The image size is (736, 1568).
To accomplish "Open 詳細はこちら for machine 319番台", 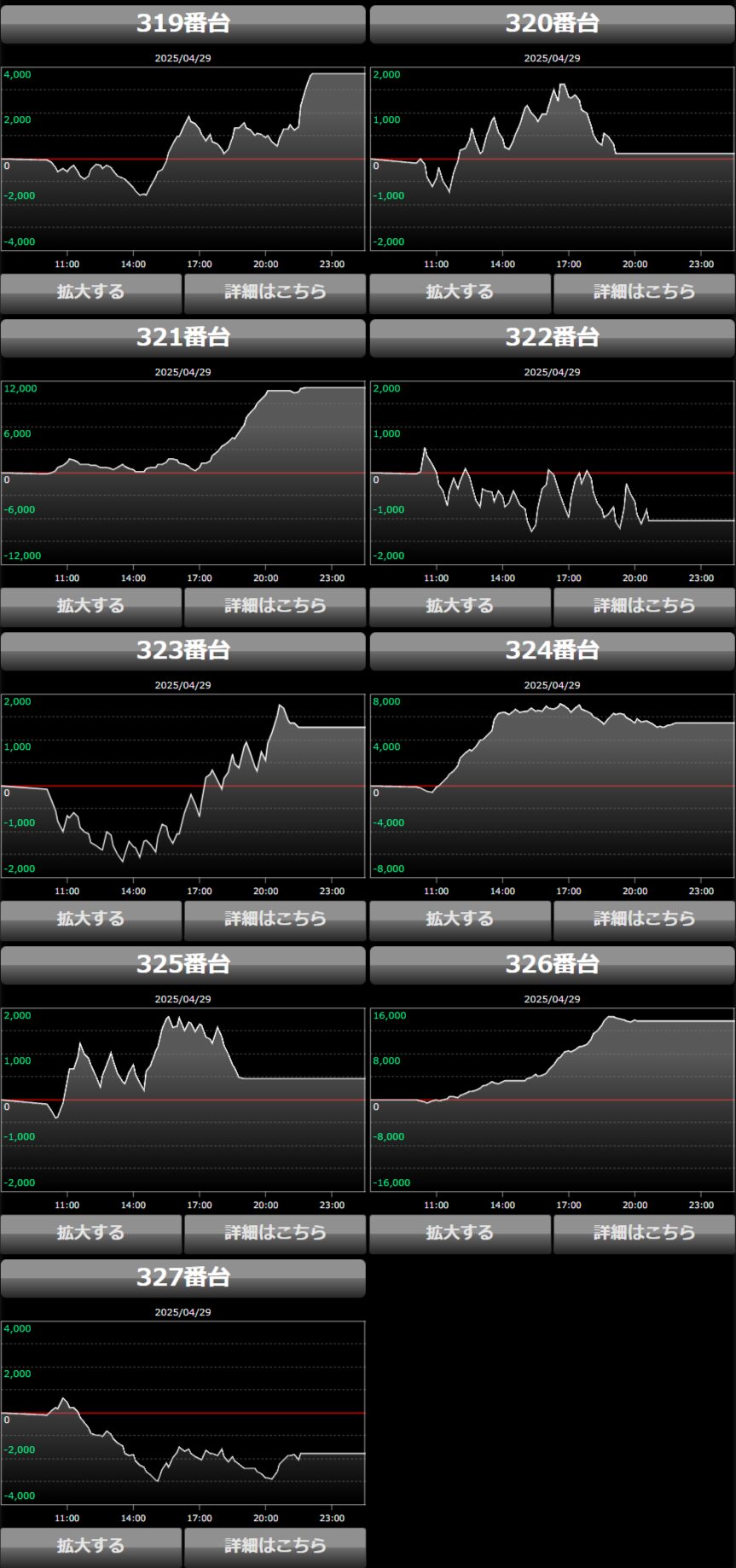I will pos(275,292).
